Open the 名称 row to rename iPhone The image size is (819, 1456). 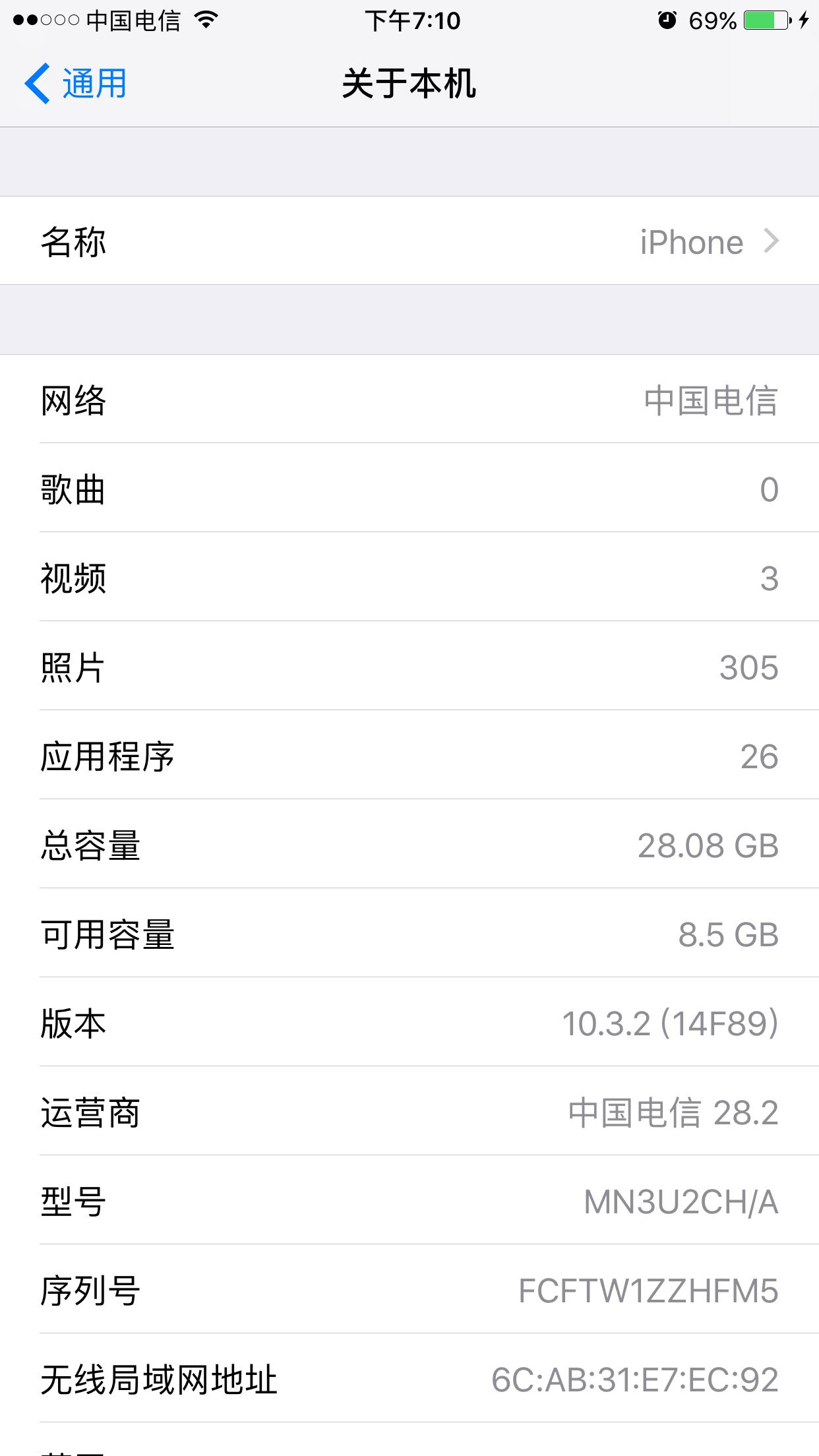click(x=409, y=241)
